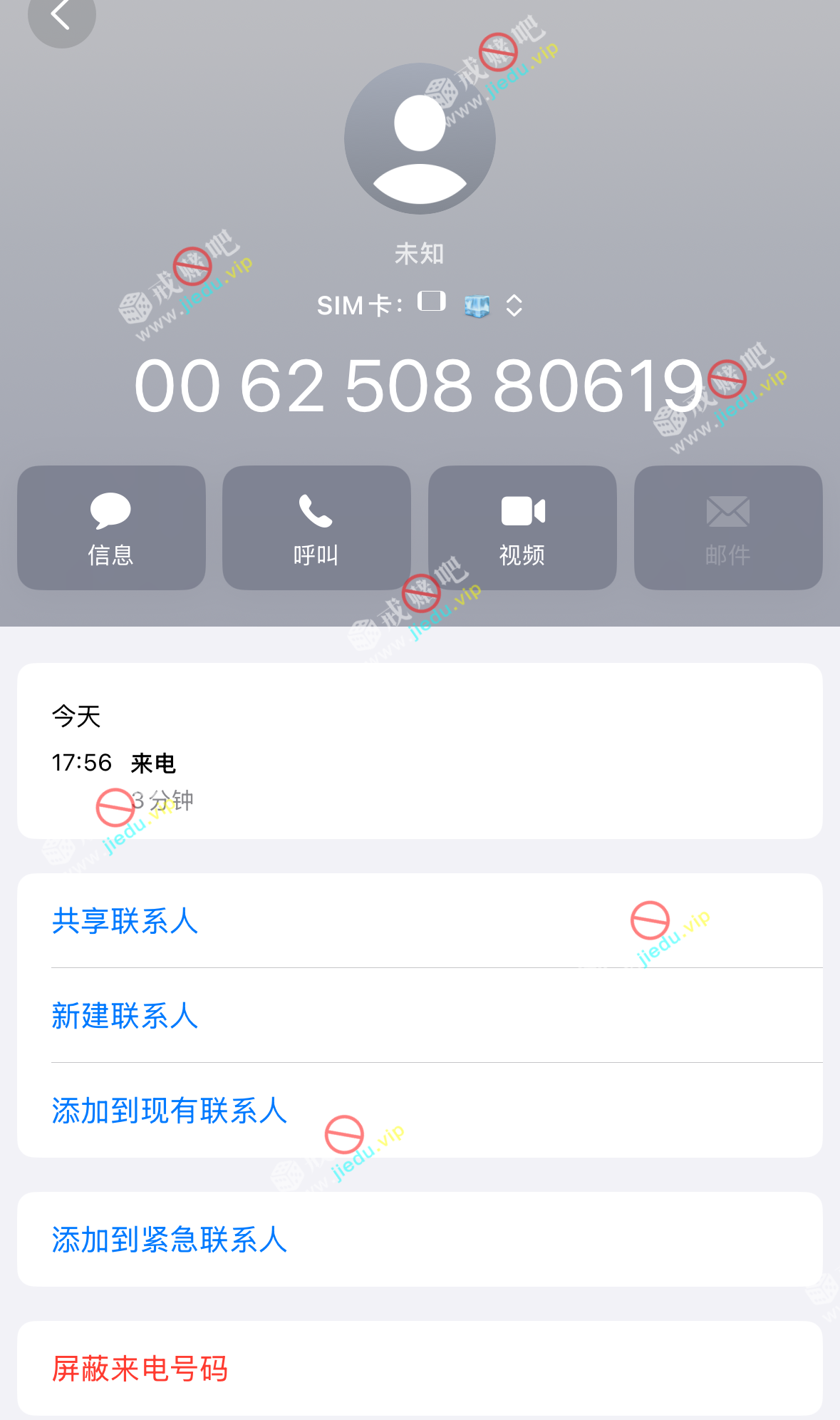Add number via 添加到紧急联系人

[x=170, y=1240]
